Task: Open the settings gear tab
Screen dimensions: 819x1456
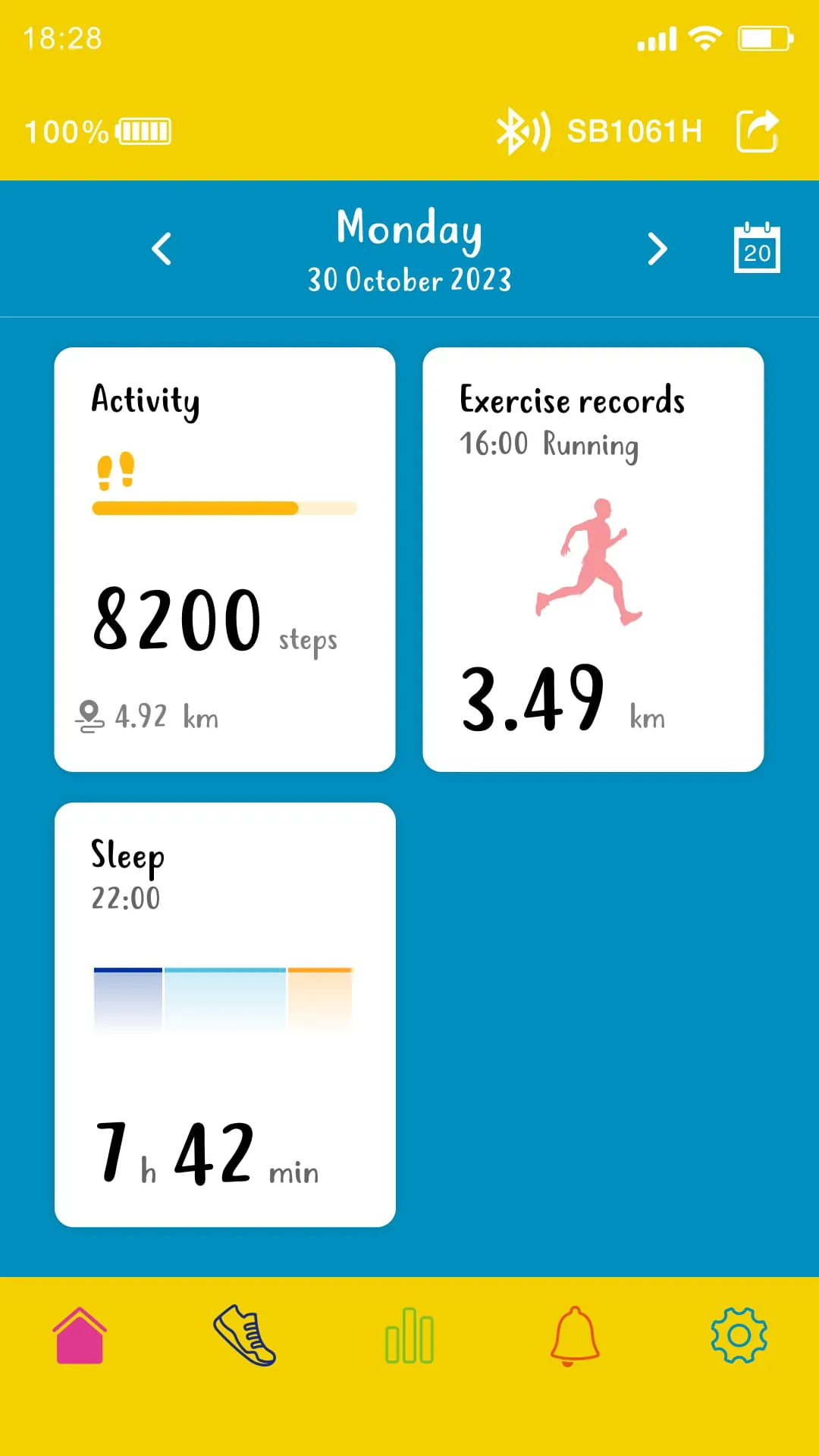Action: point(739,1335)
